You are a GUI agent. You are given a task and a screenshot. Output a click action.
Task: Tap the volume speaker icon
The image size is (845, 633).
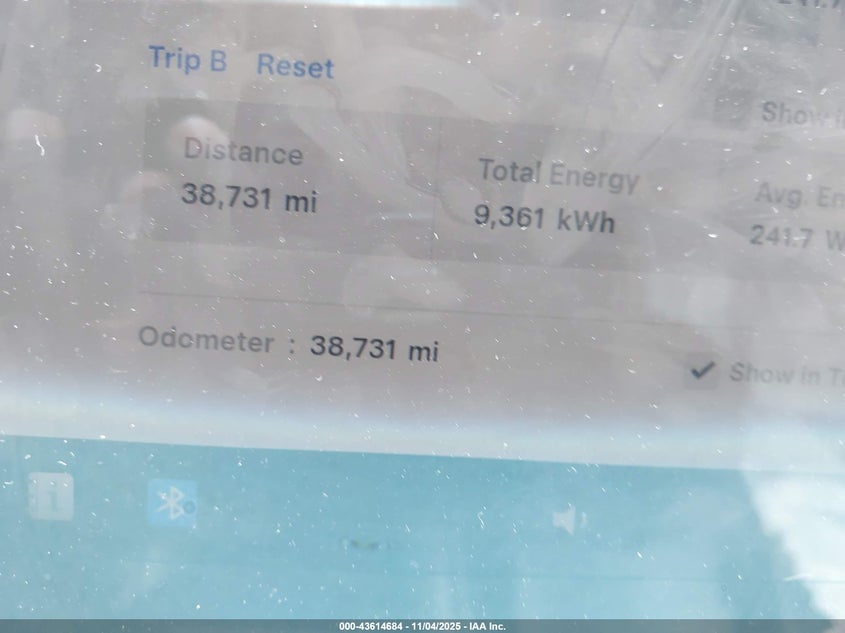(568, 519)
